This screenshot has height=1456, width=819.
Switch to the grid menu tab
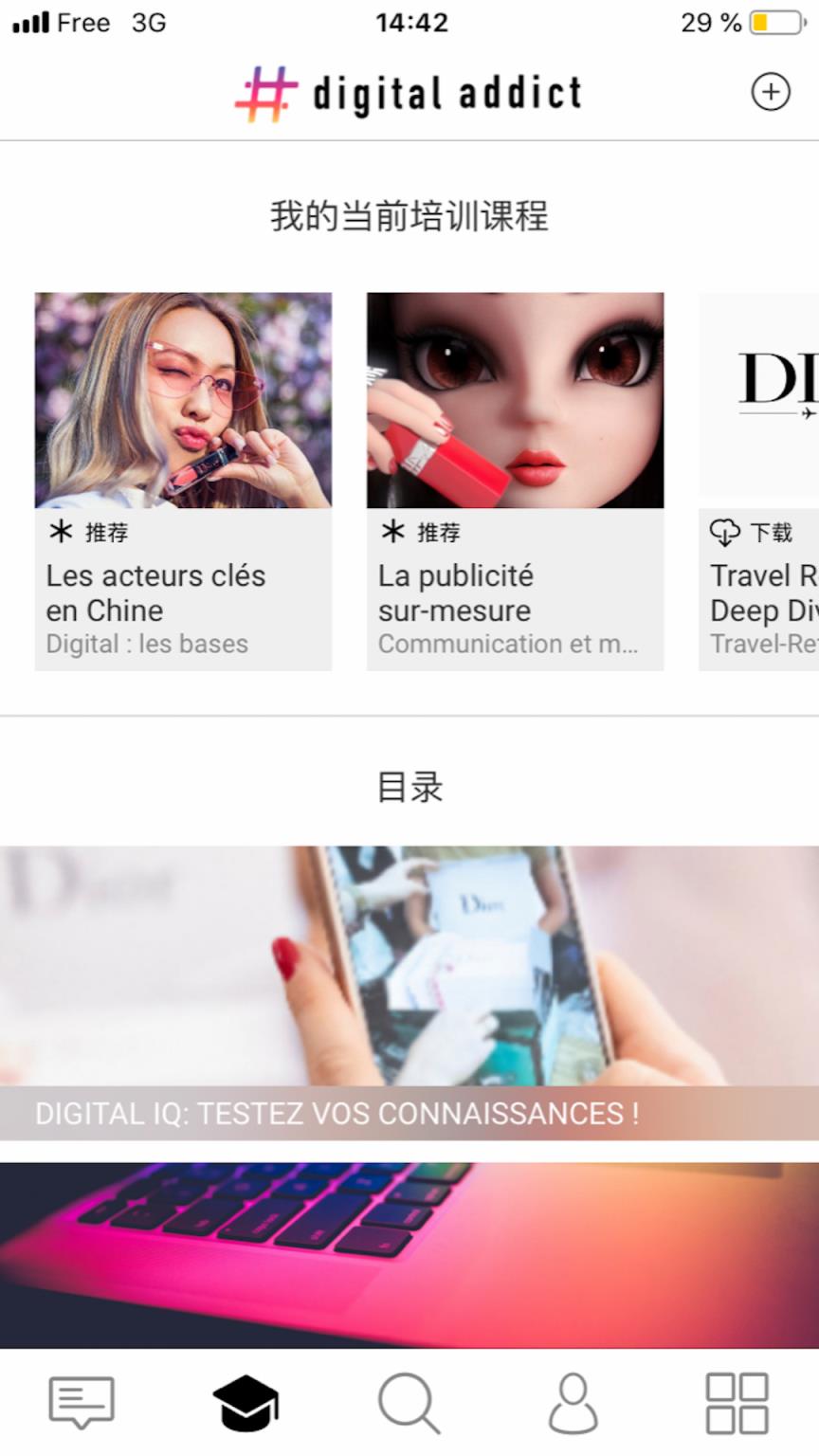click(737, 1402)
